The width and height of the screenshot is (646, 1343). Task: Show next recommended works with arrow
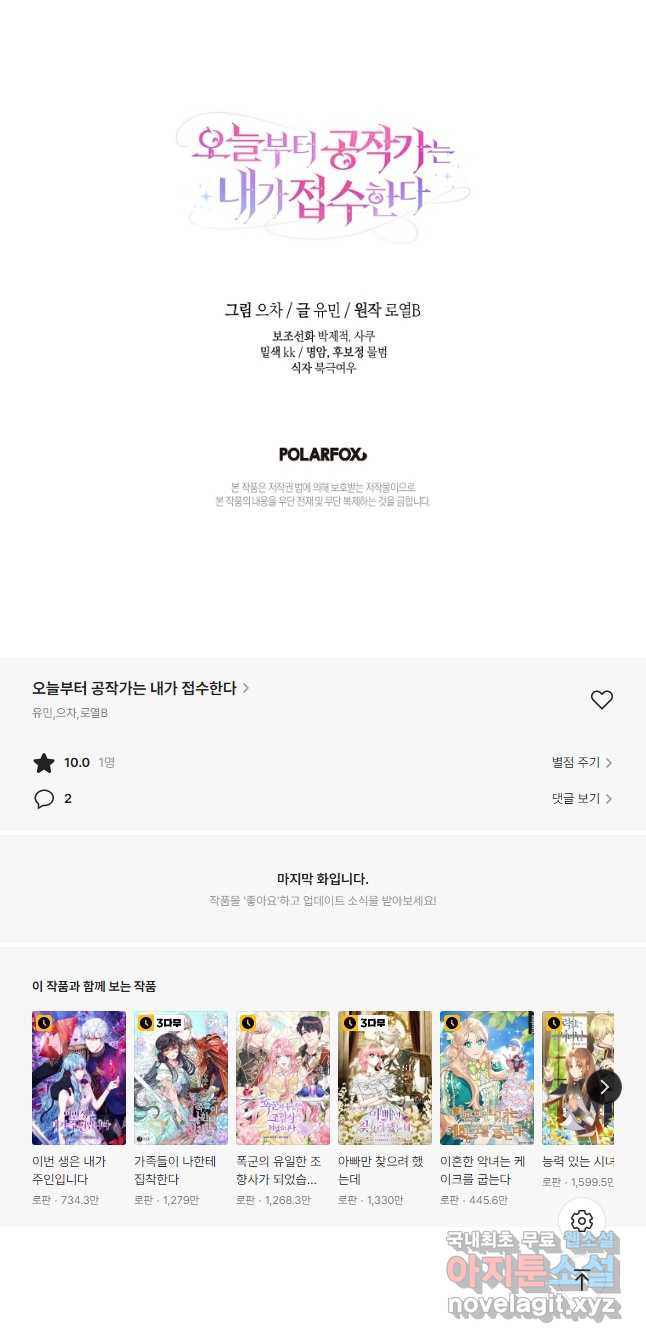pyautogui.click(x=604, y=1086)
